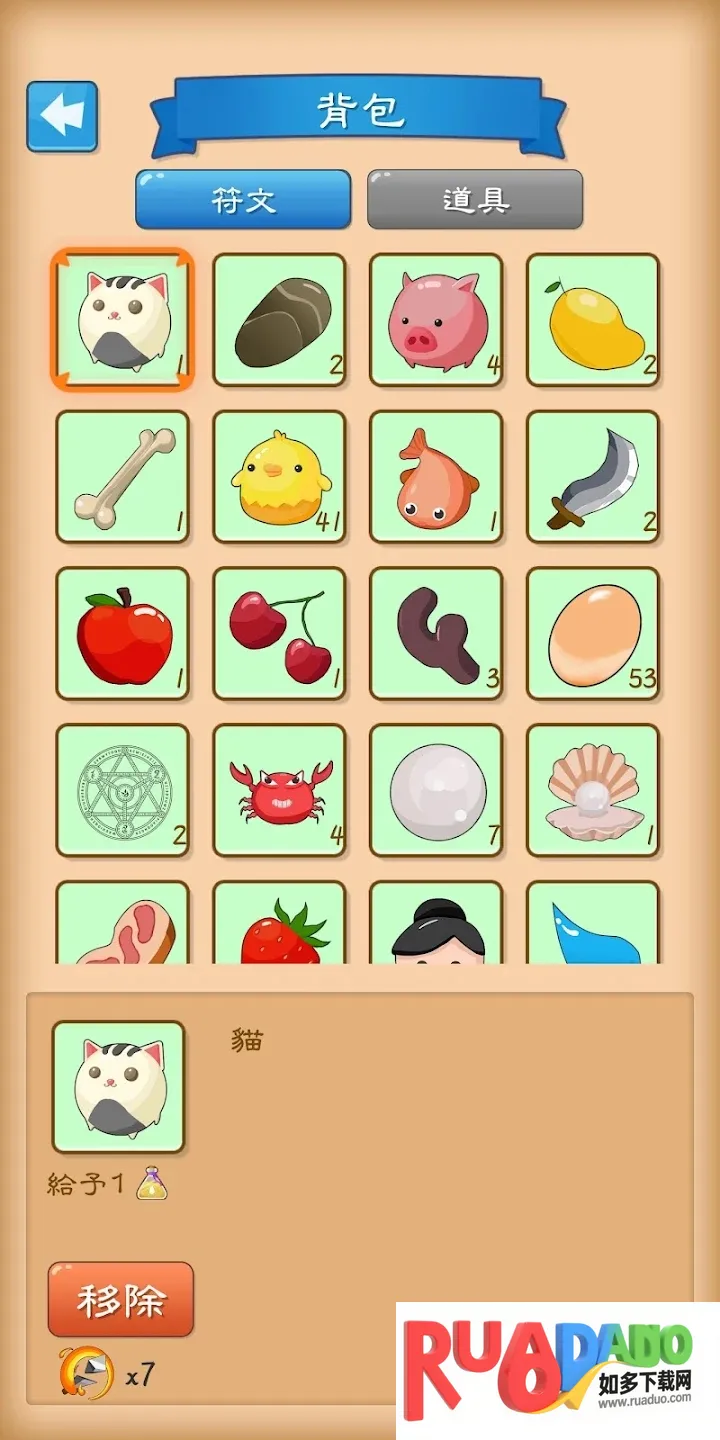Pick the cherries rune tile
The height and width of the screenshot is (1440, 720).
pyautogui.click(x=279, y=634)
